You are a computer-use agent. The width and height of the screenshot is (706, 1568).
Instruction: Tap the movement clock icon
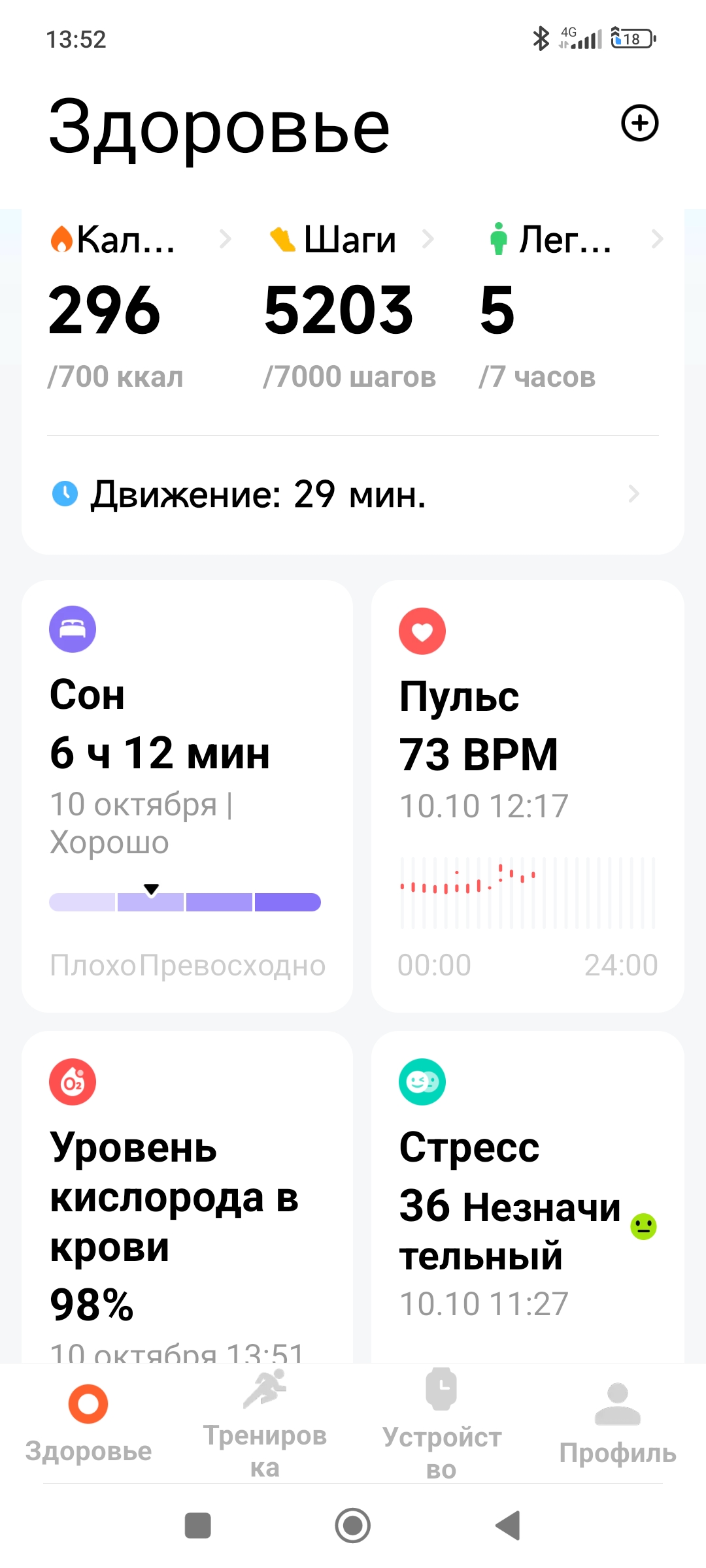[x=66, y=495]
